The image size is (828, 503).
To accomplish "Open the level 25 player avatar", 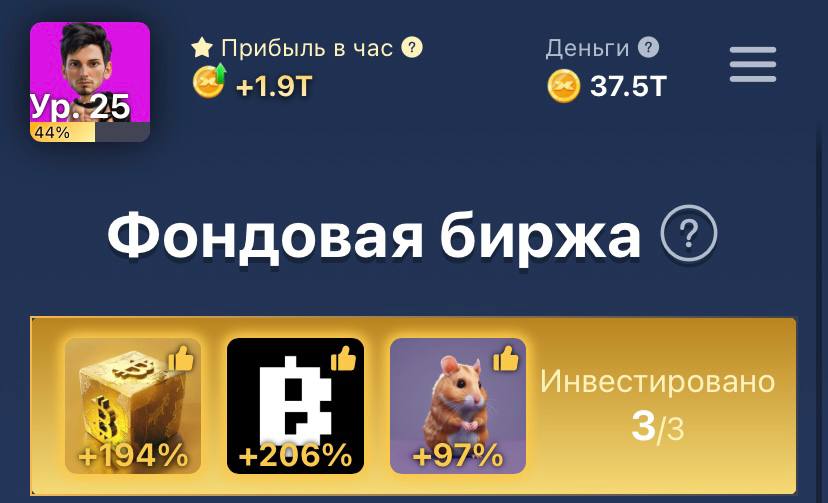I will coord(90,81).
